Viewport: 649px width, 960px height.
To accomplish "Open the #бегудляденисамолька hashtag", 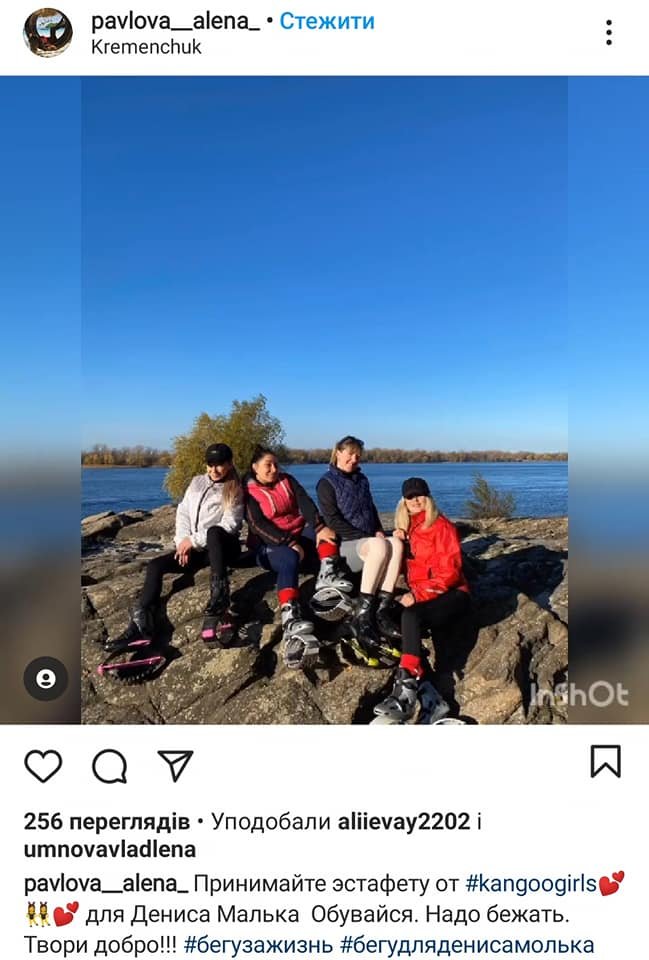I will pyautogui.click(x=467, y=944).
